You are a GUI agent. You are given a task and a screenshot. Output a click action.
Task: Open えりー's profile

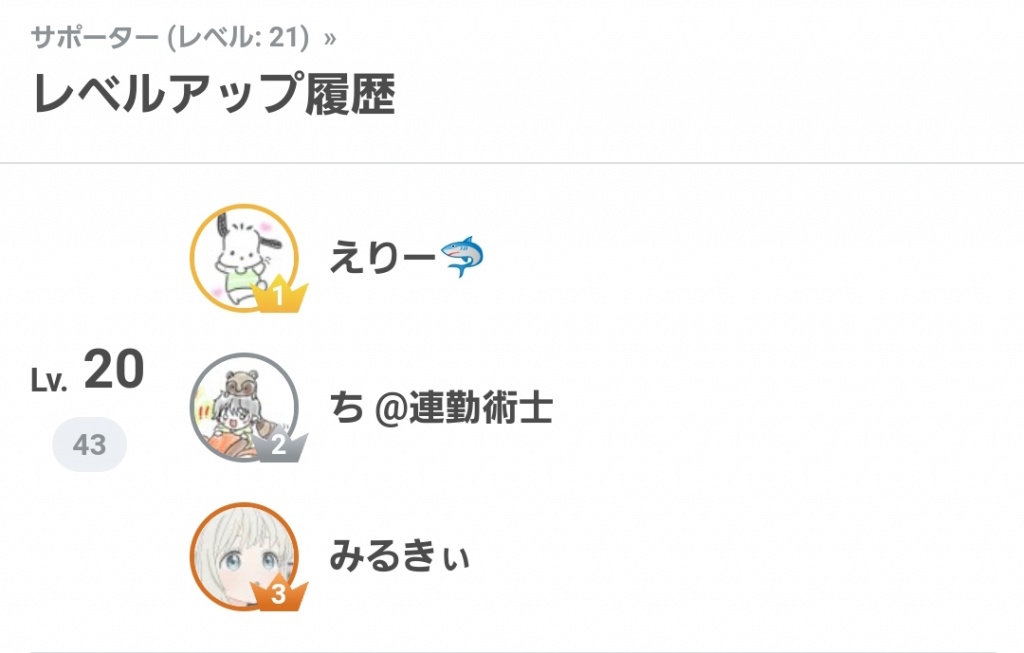coord(384,258)
